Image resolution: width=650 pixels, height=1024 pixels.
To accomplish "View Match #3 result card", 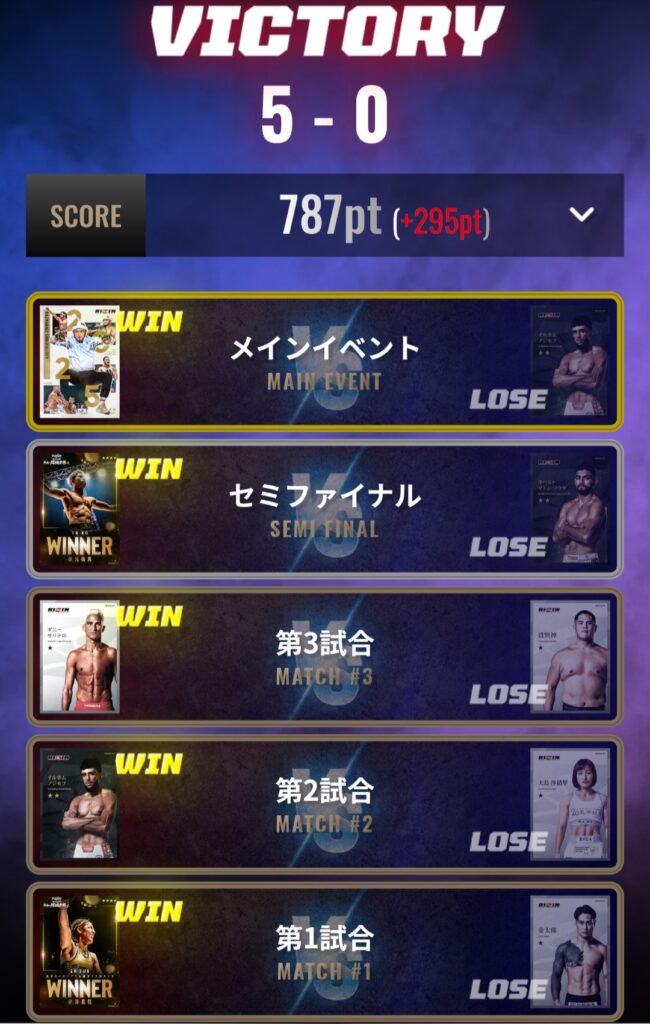I will tap(325, 657).
